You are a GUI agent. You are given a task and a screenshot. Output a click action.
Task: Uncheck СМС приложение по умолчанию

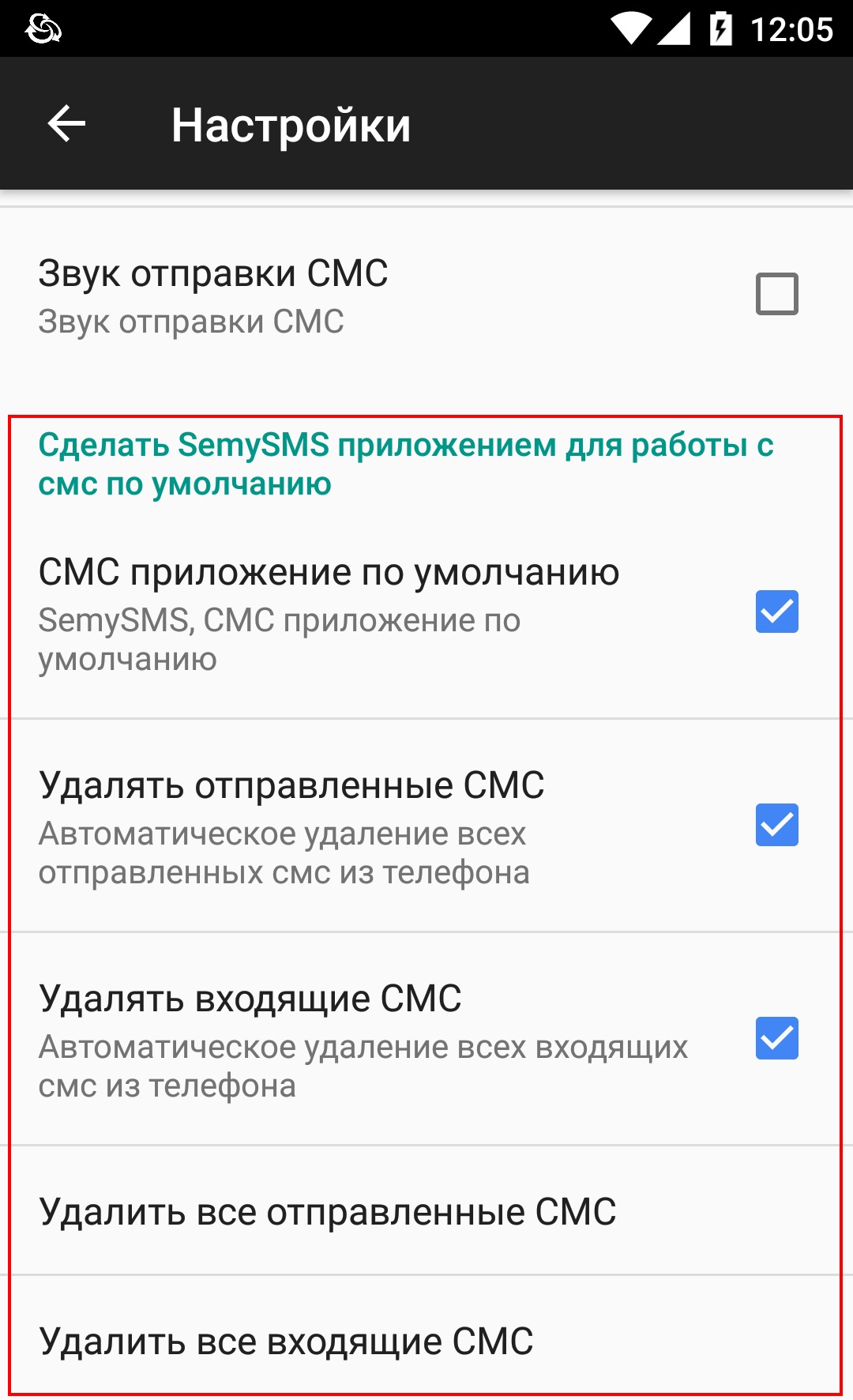[776, 612]
